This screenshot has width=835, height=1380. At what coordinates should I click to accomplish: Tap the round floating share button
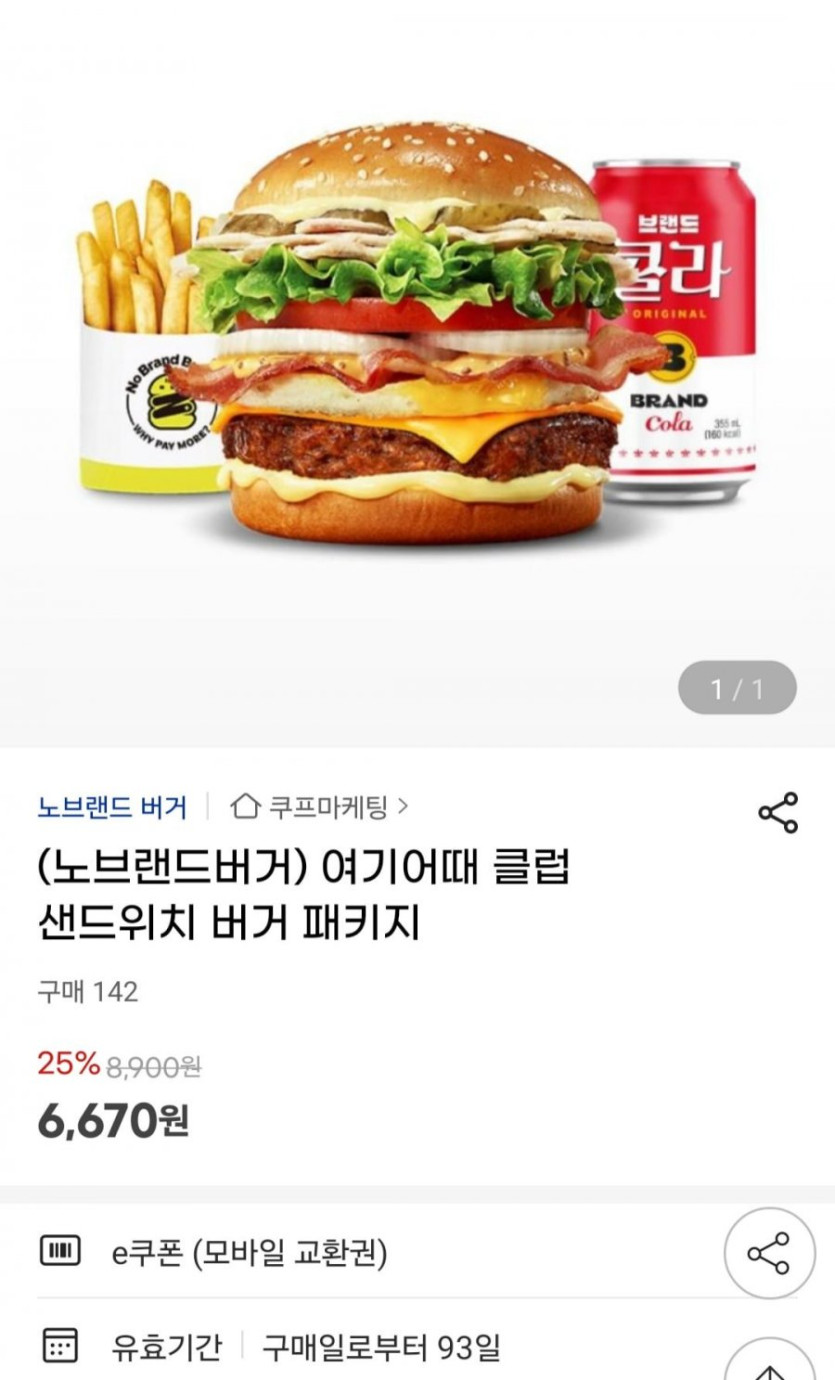[x=769, y=1253]
